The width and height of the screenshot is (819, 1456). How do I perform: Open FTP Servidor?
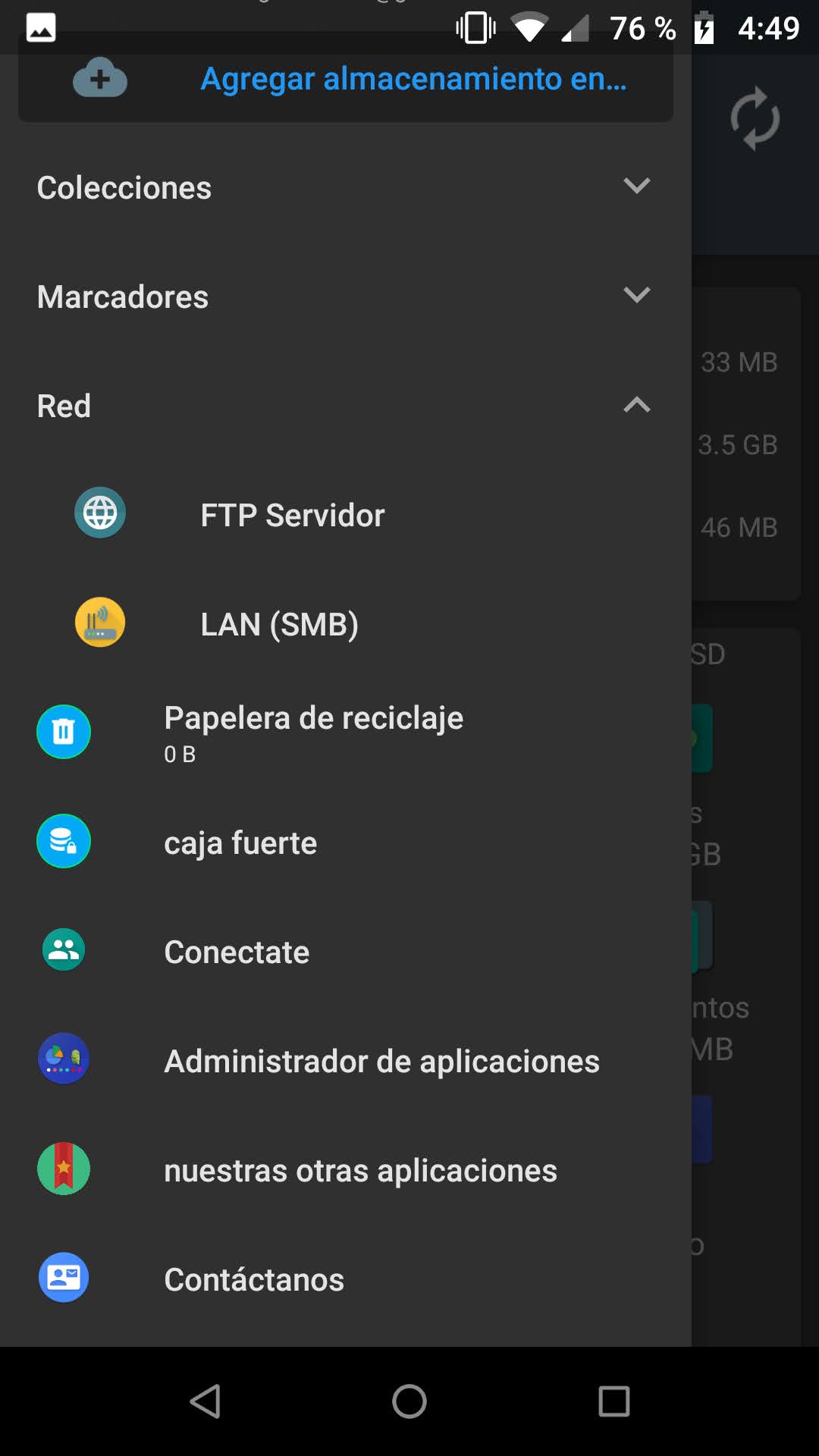346,515
